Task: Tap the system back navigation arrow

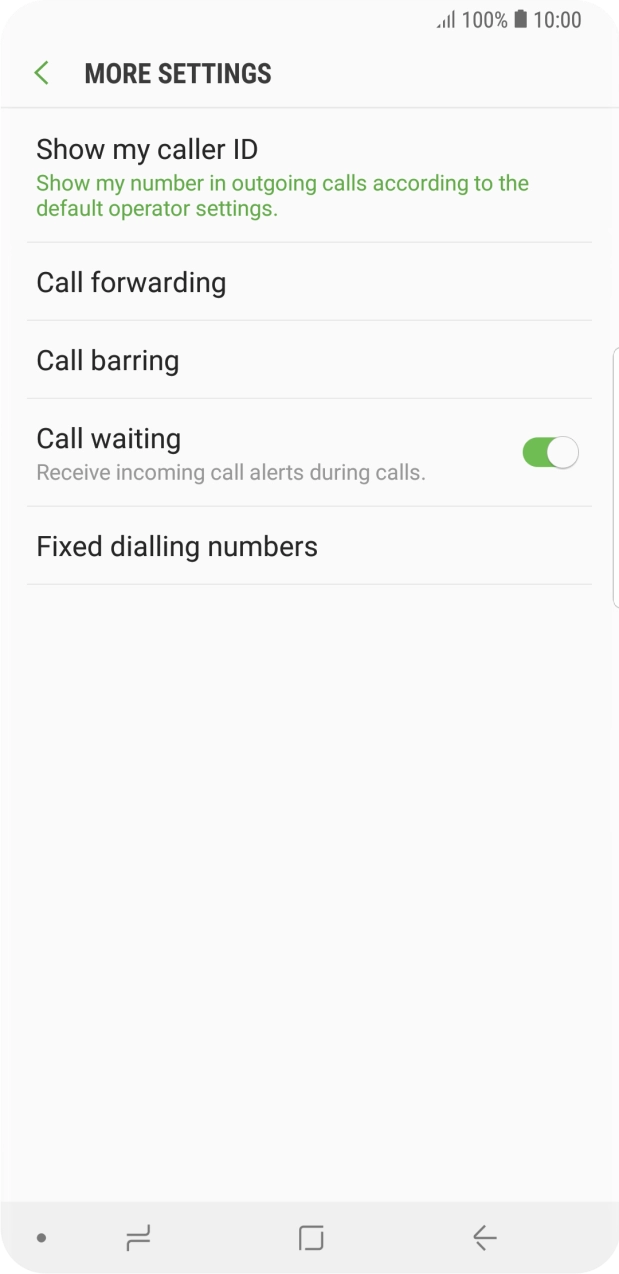Action: pyautogui.click(x=484, y=1238)
